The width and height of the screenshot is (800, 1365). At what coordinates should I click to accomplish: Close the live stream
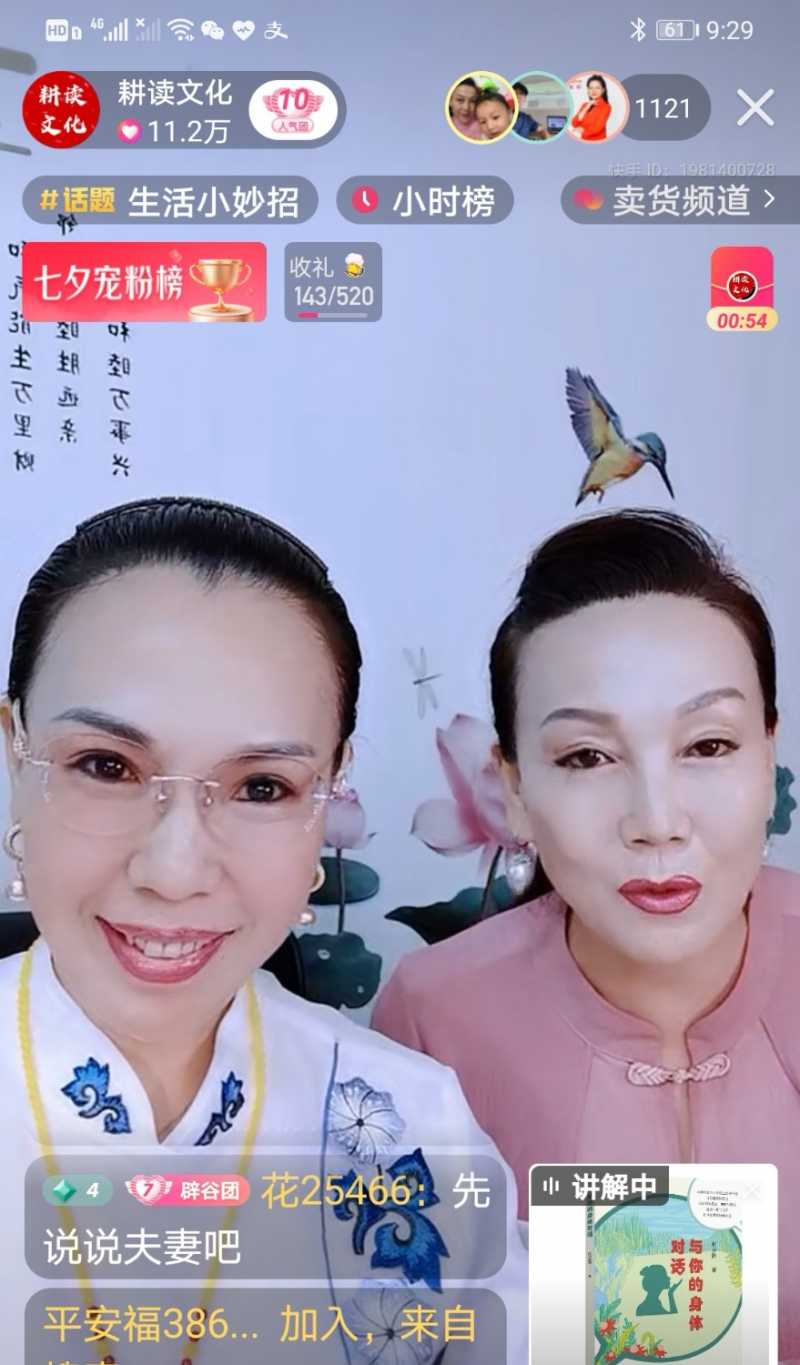point(756,108)
